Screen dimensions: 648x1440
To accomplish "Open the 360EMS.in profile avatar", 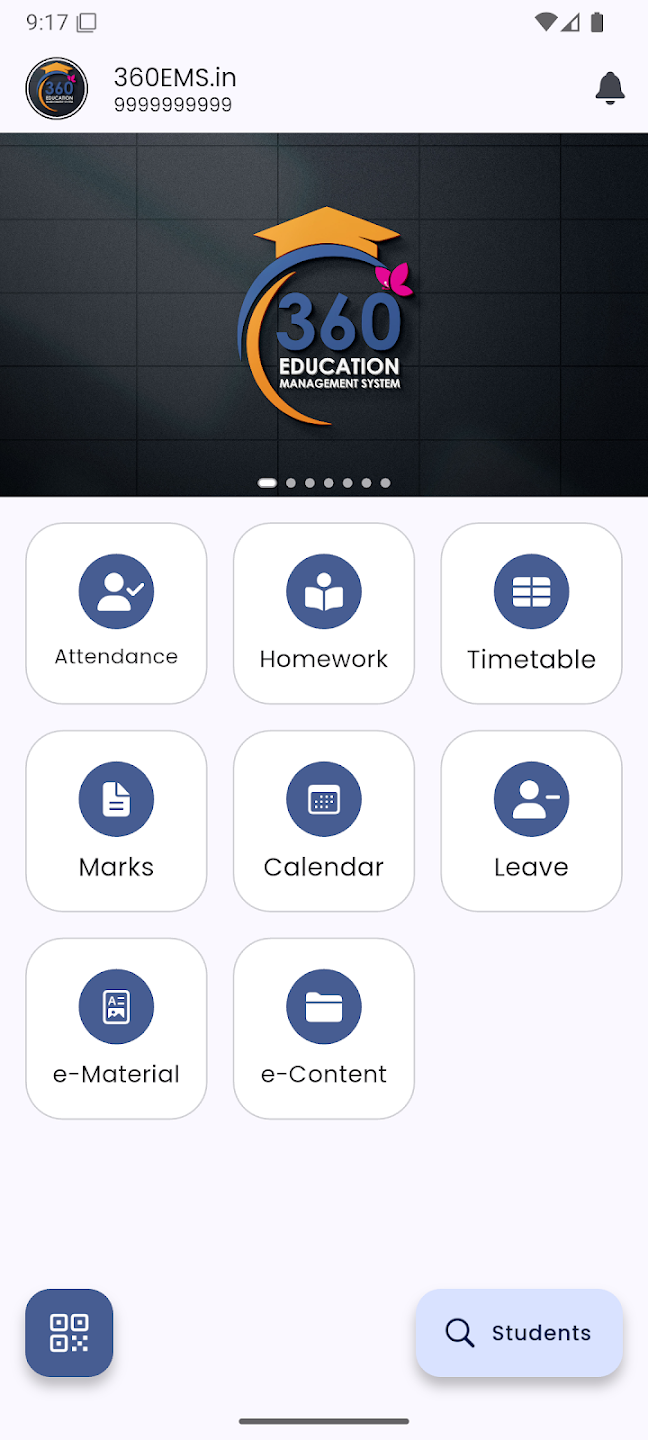I will click(57, 89).
